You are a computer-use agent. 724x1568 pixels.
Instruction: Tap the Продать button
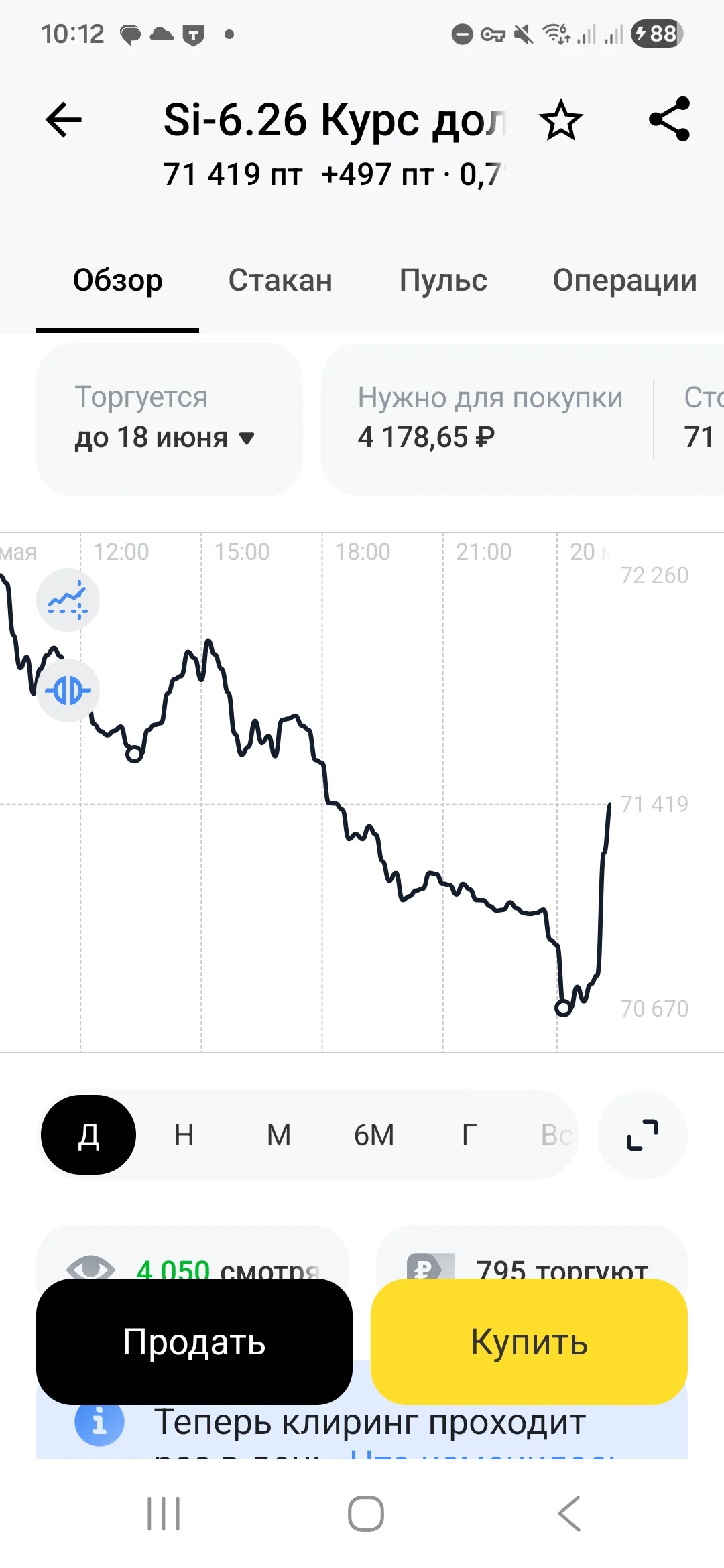[194, 1342]
